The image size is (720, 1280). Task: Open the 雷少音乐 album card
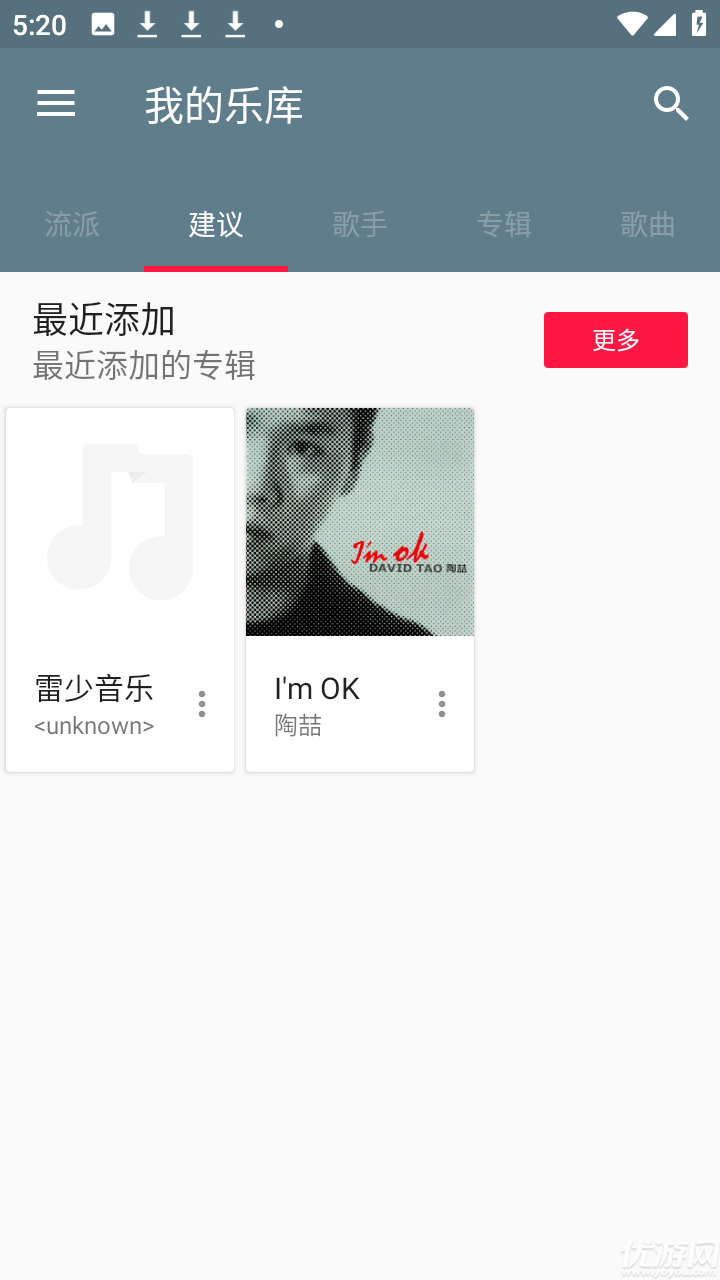[119, 560]
